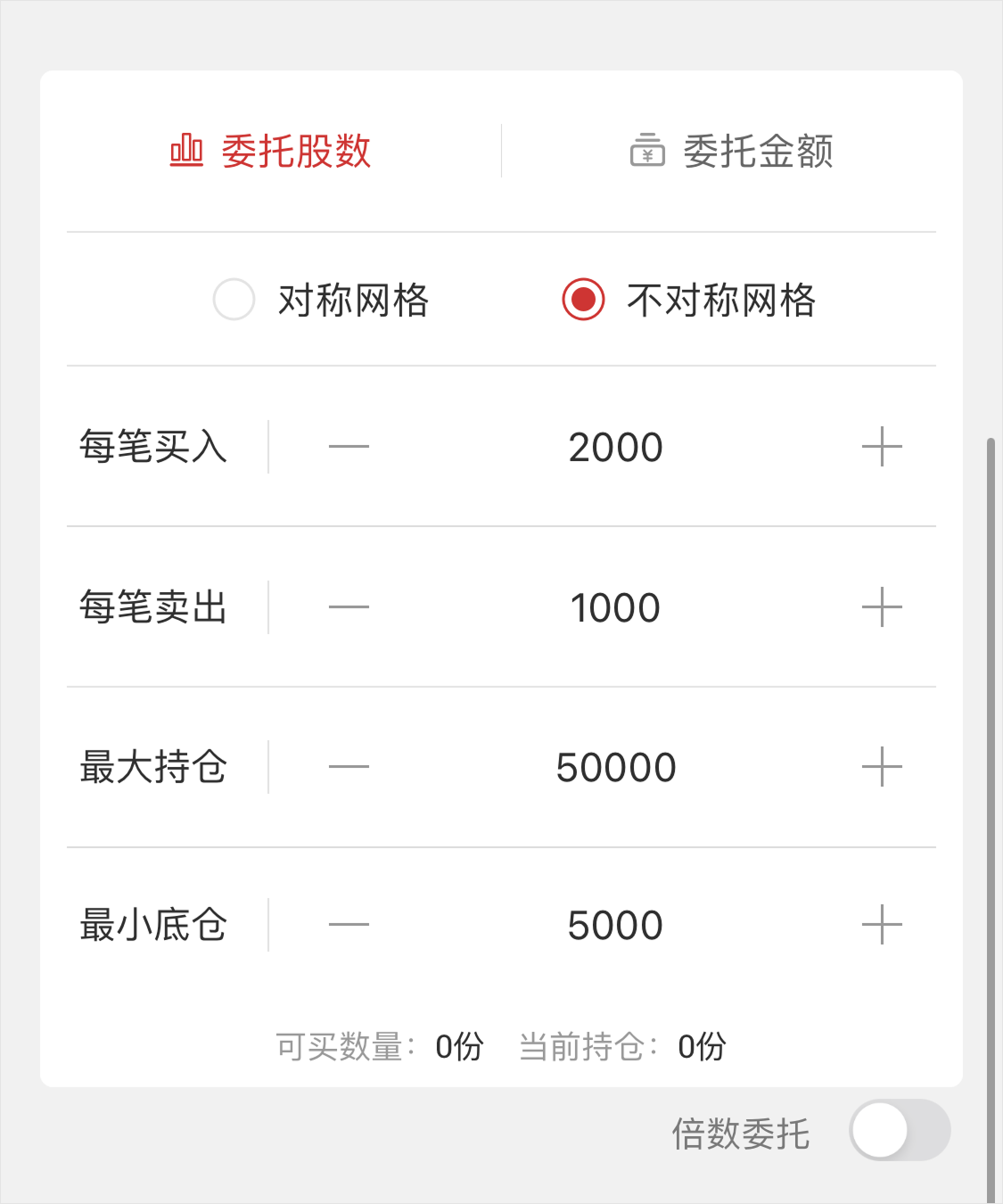Decrease the 最大持仓 amount
Image resolution: width=1003 pixels, height=1204 pixels.
click(349, 767)
